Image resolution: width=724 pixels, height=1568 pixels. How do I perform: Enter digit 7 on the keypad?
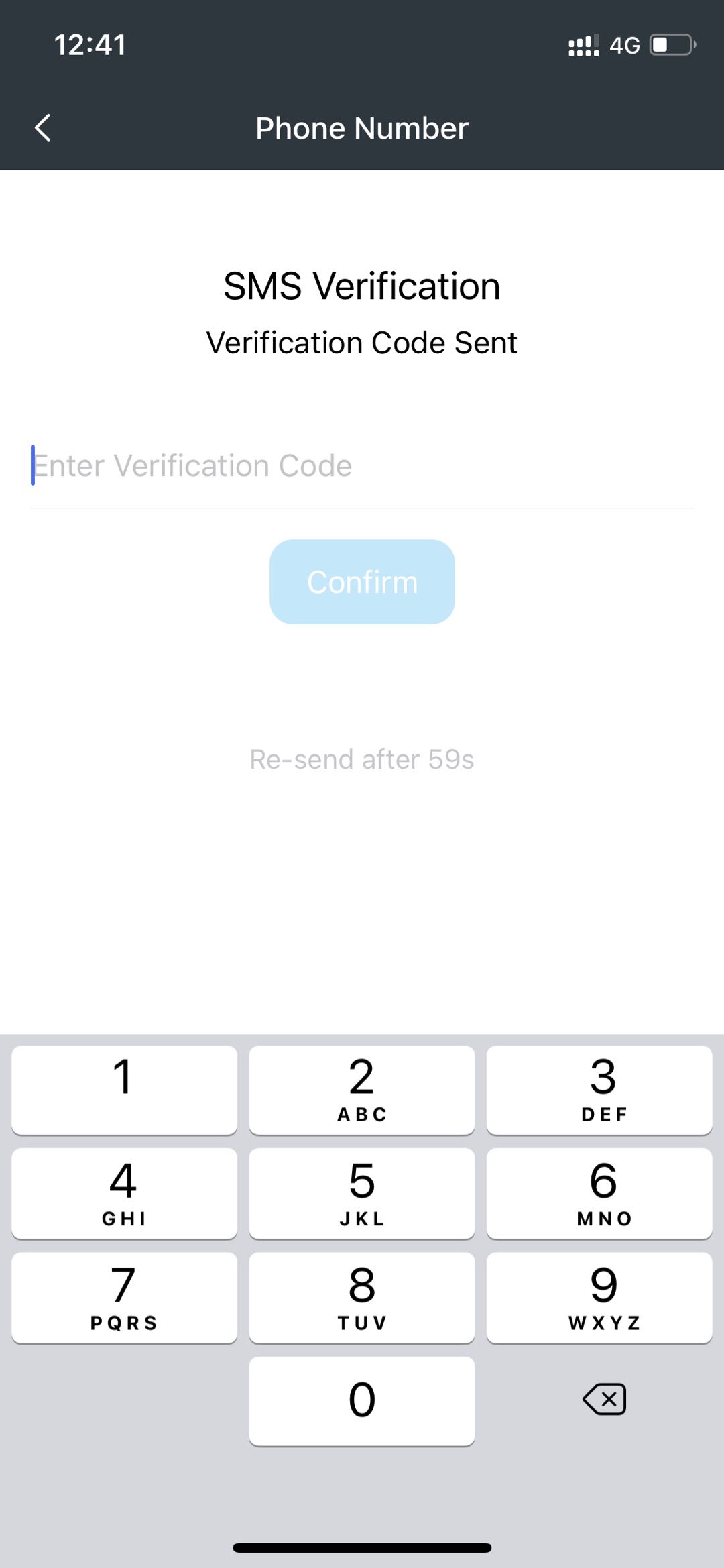coord(124,1297)
